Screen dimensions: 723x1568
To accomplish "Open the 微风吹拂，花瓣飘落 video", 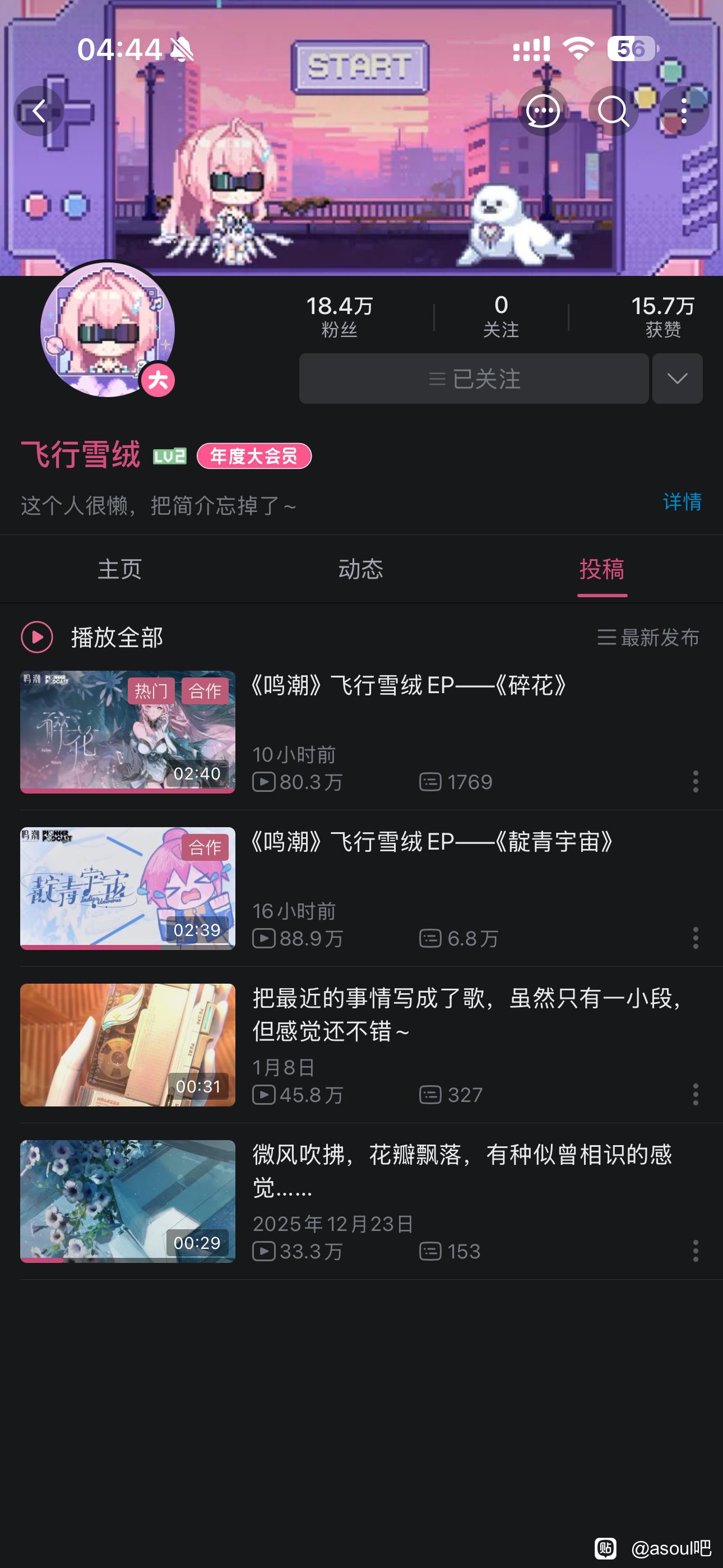I will click(462, 1170).
